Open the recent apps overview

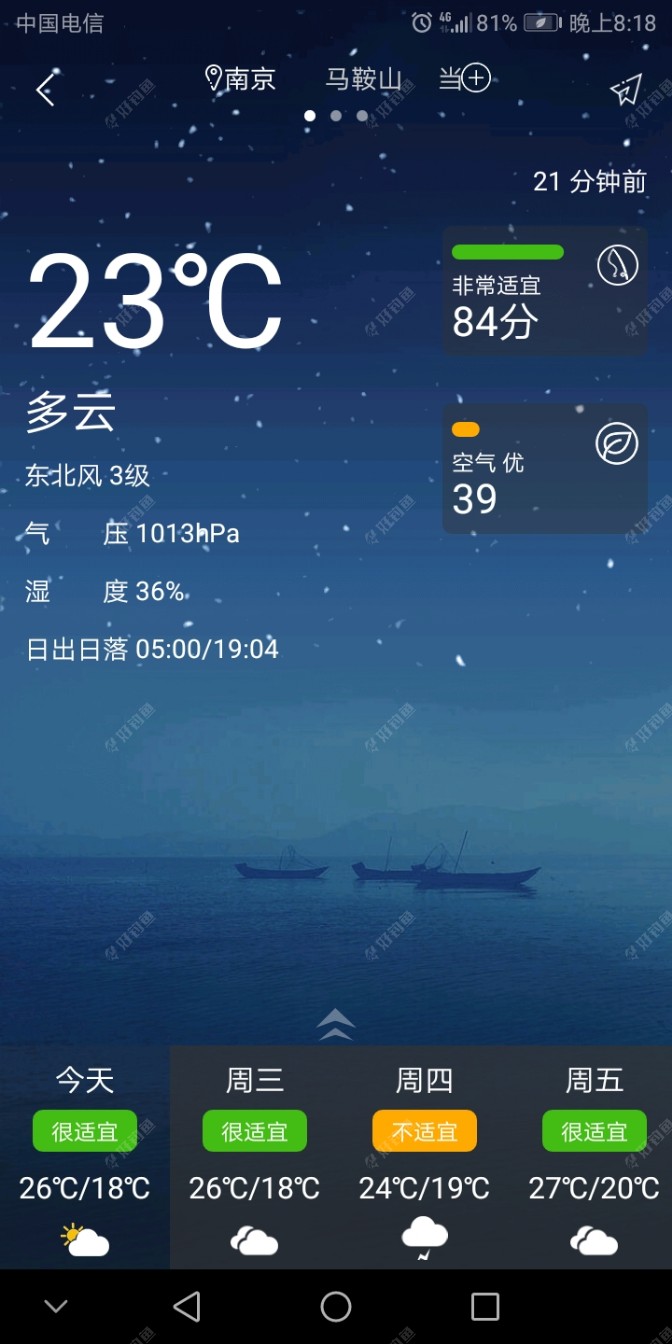(485, 1306)
